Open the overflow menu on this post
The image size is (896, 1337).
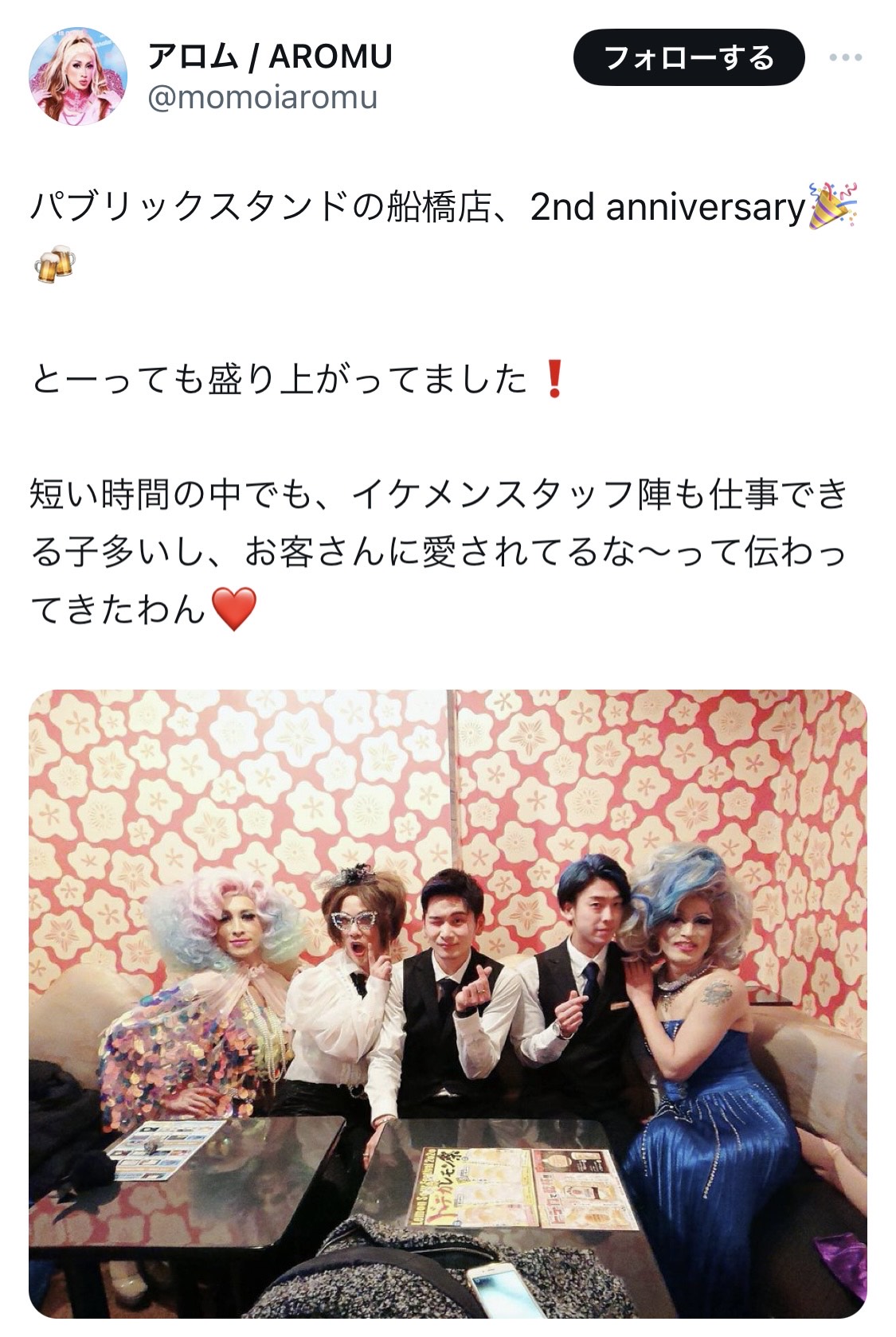[x=845, y=58]
